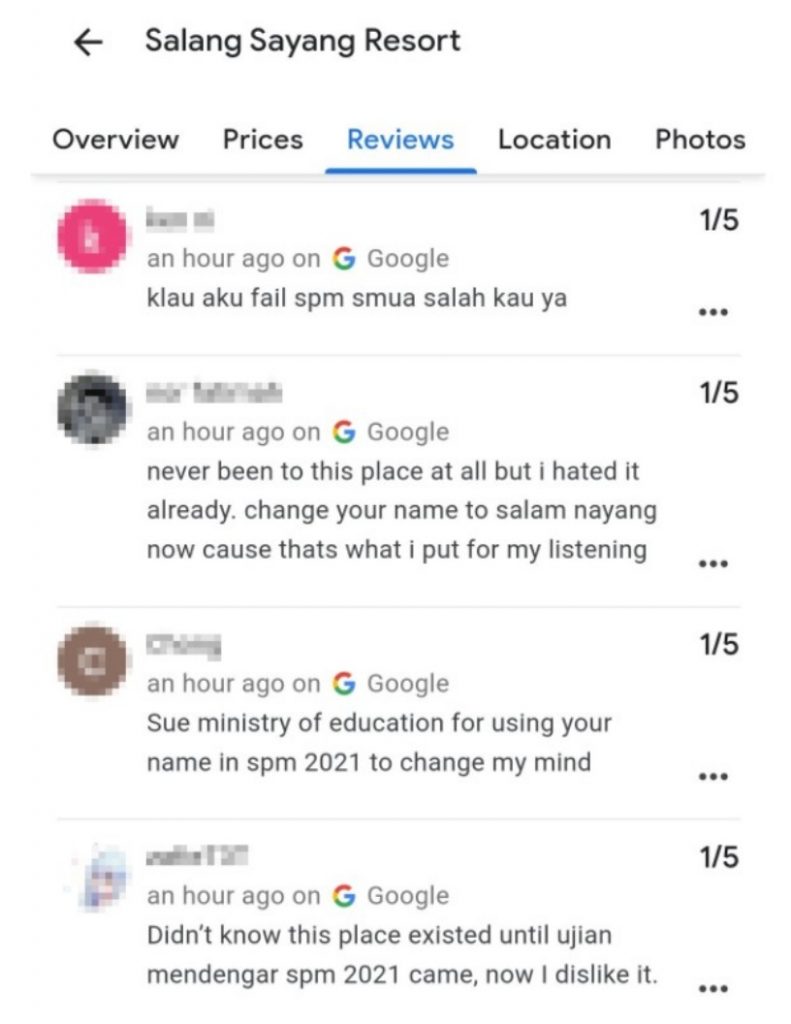Switch to the Location tab
This screenshot has height=1024, width=791.
click(x=554, y=140)
